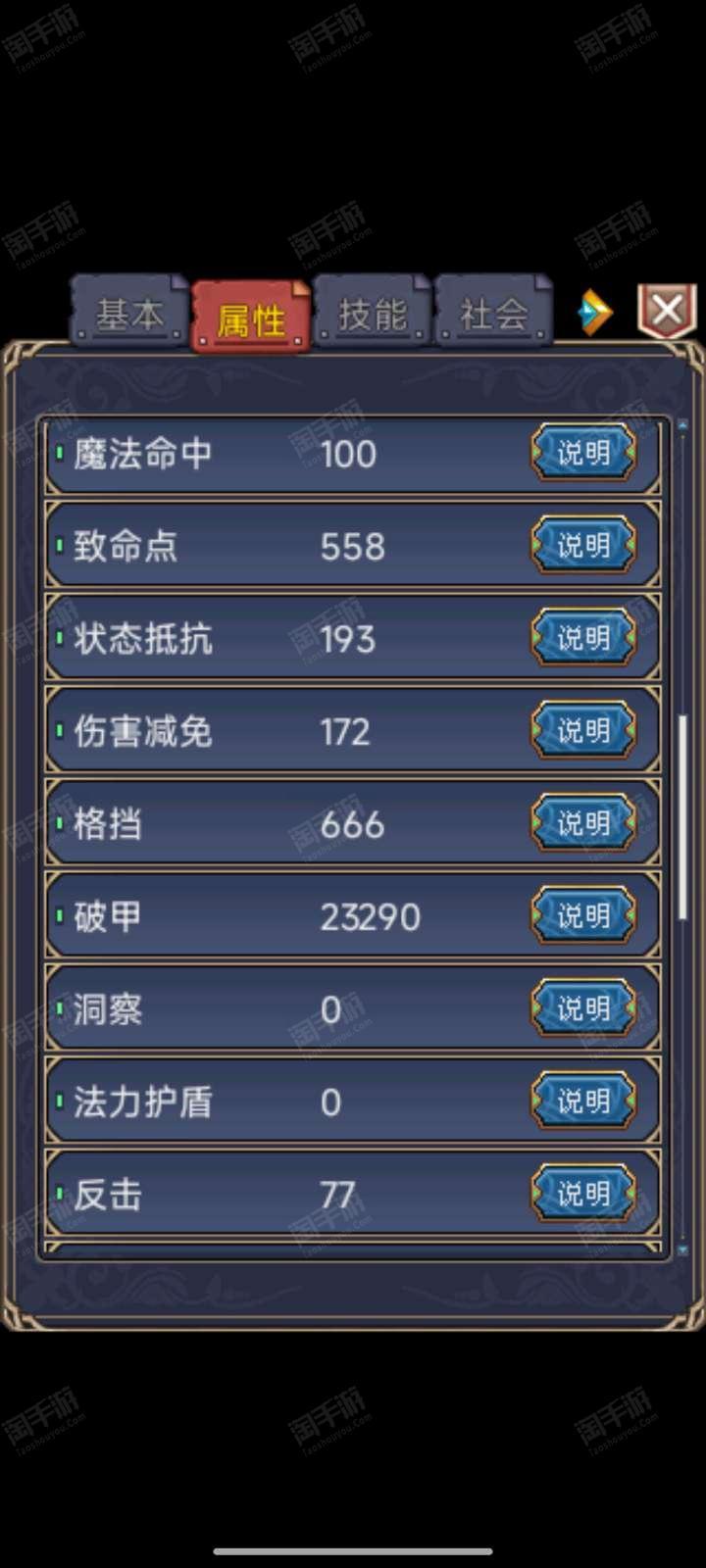Open 说明 next to 状态抵抗

click(x=583, y=638)
